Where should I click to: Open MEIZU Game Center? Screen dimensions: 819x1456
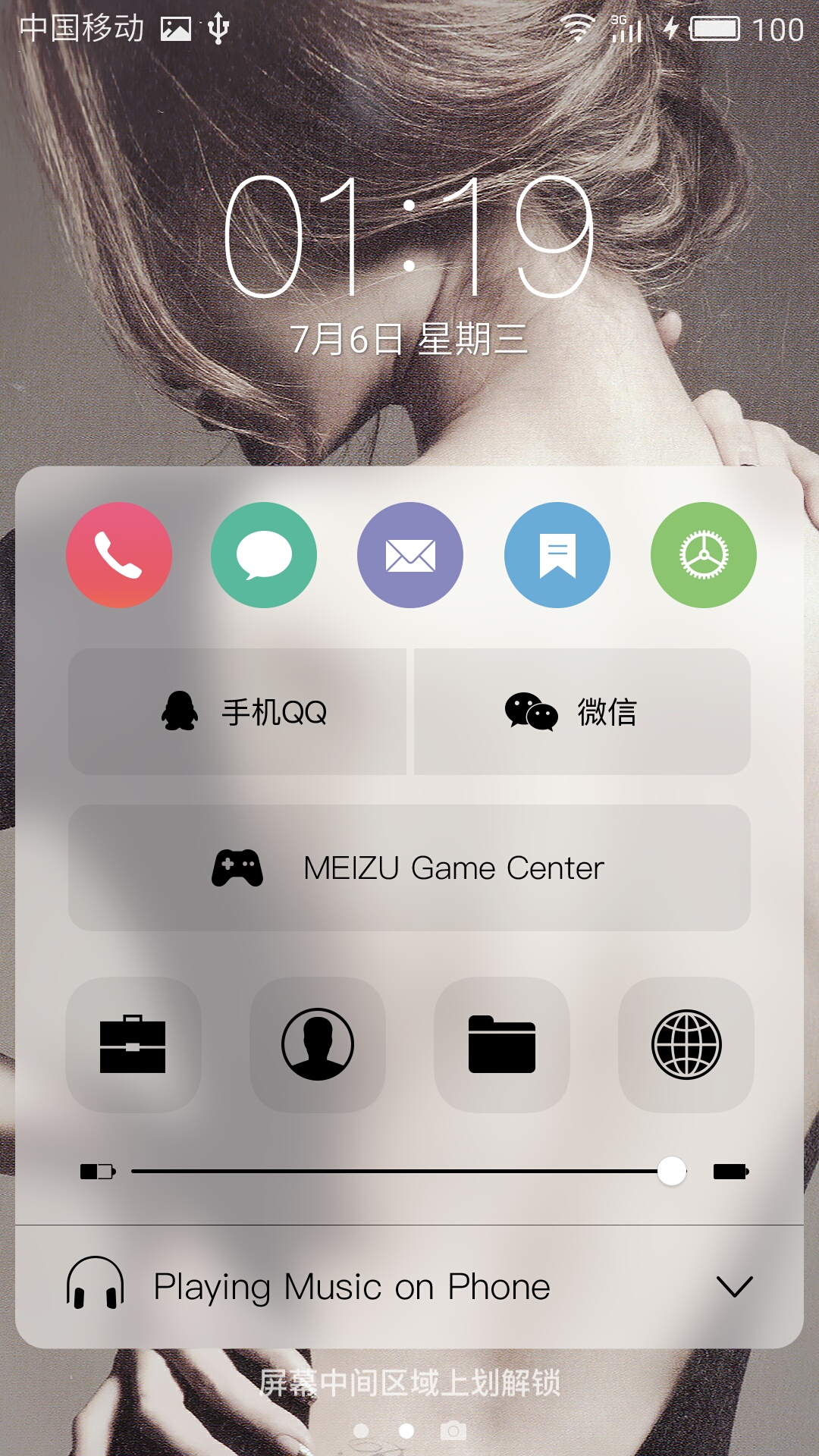point(409,868)
